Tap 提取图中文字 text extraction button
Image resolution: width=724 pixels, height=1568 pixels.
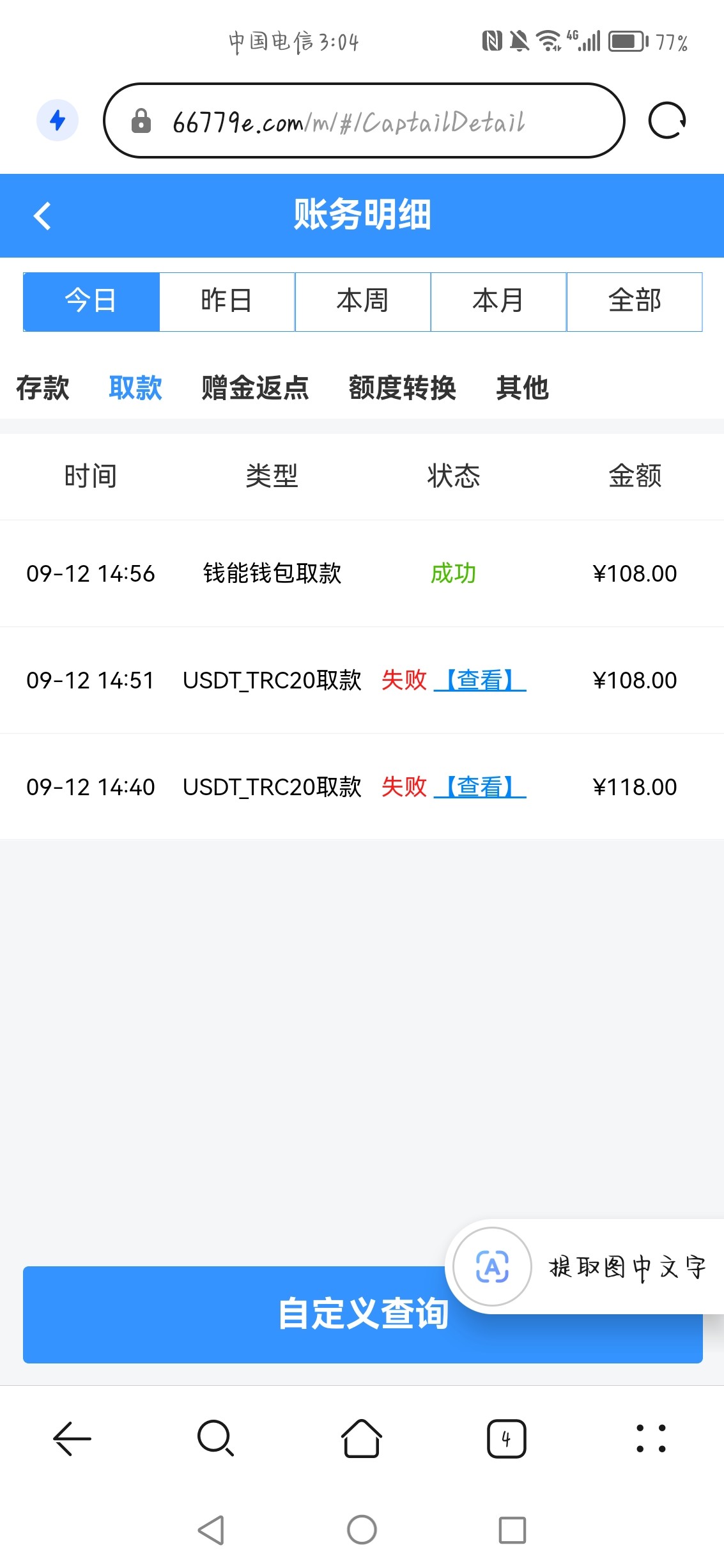(x=585, y=1267)
